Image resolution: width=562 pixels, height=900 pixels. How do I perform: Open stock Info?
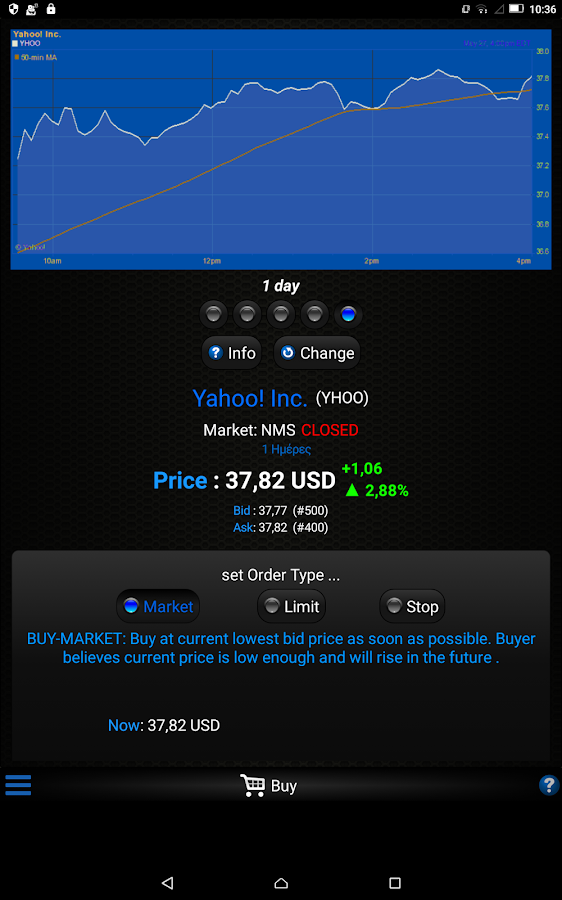click(231, 353)
